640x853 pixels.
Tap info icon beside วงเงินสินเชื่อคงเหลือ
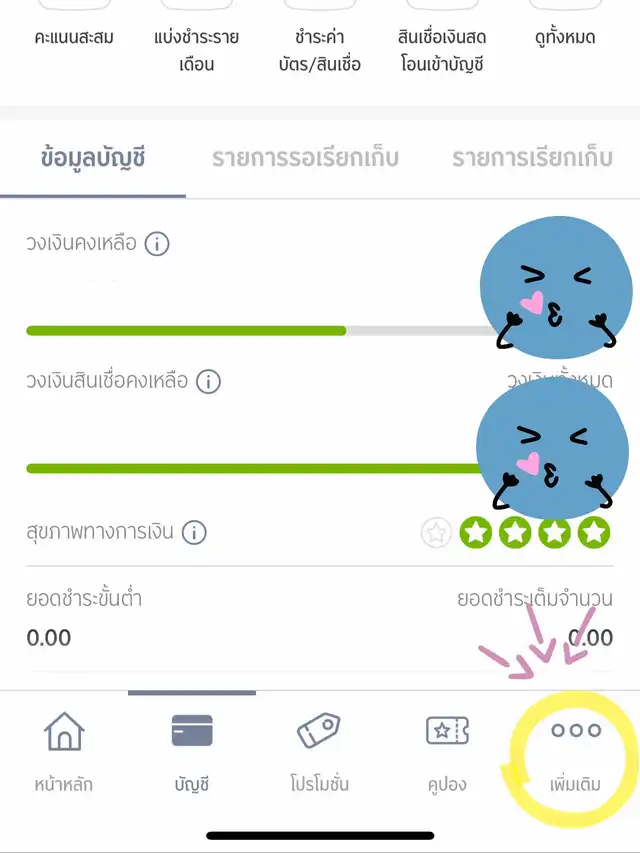(208, 381)
